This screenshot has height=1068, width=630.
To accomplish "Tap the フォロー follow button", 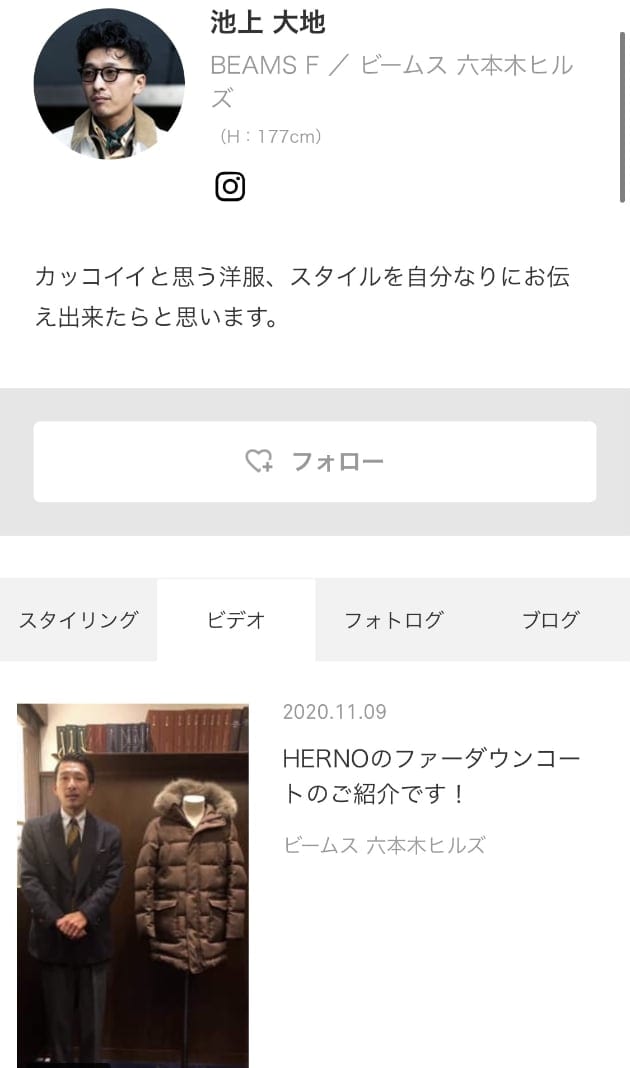I will coord(315,461).
